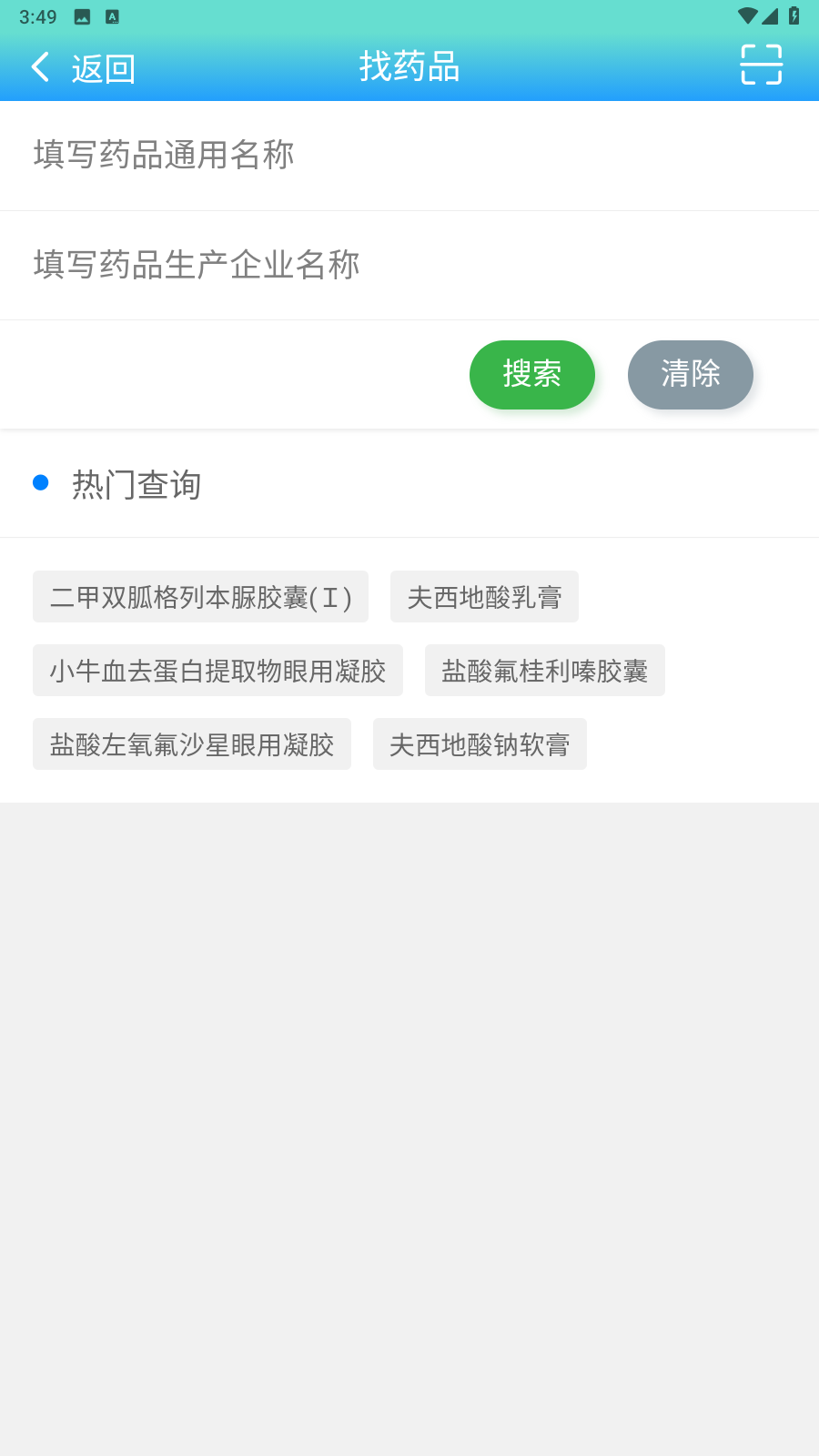Choose 盐酸左氧氟沙星眼用凝胶 query
The height and width of the screenshot is (1456, 819).
tap(191, 744)
